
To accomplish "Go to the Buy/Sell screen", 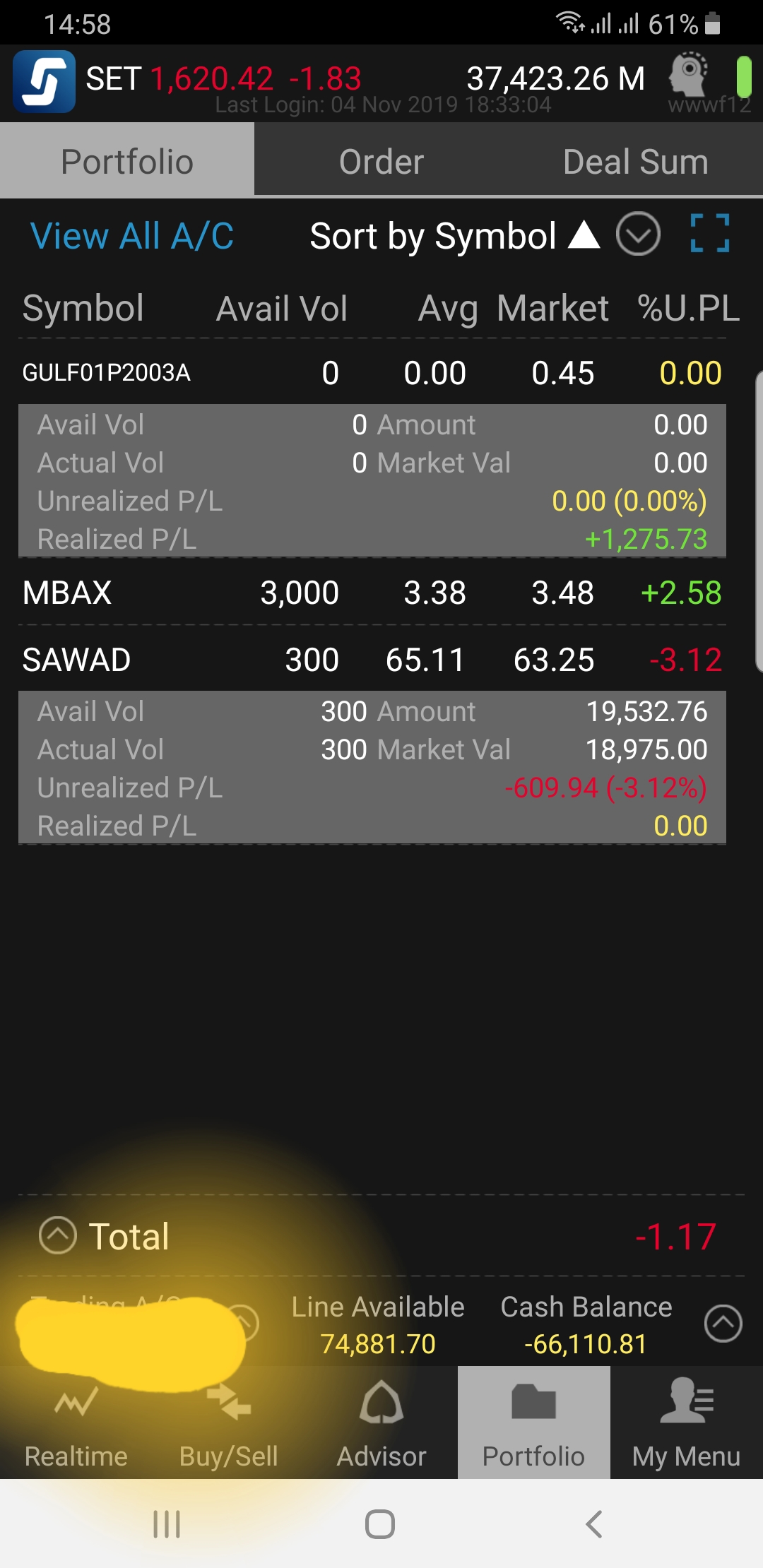I will (229, 1423).
